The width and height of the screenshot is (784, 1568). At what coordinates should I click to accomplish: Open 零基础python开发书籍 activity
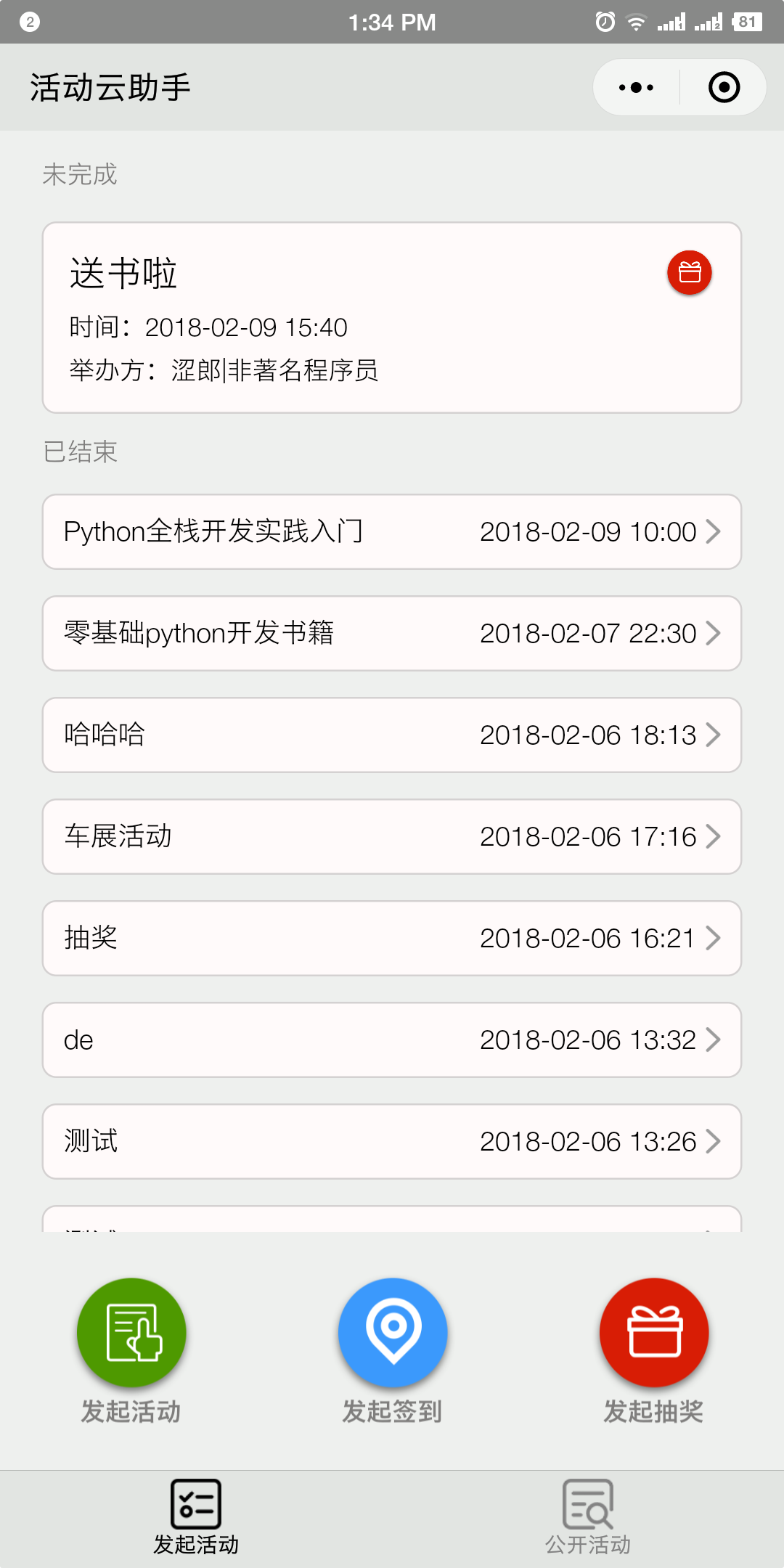click(x=392, y=633)
